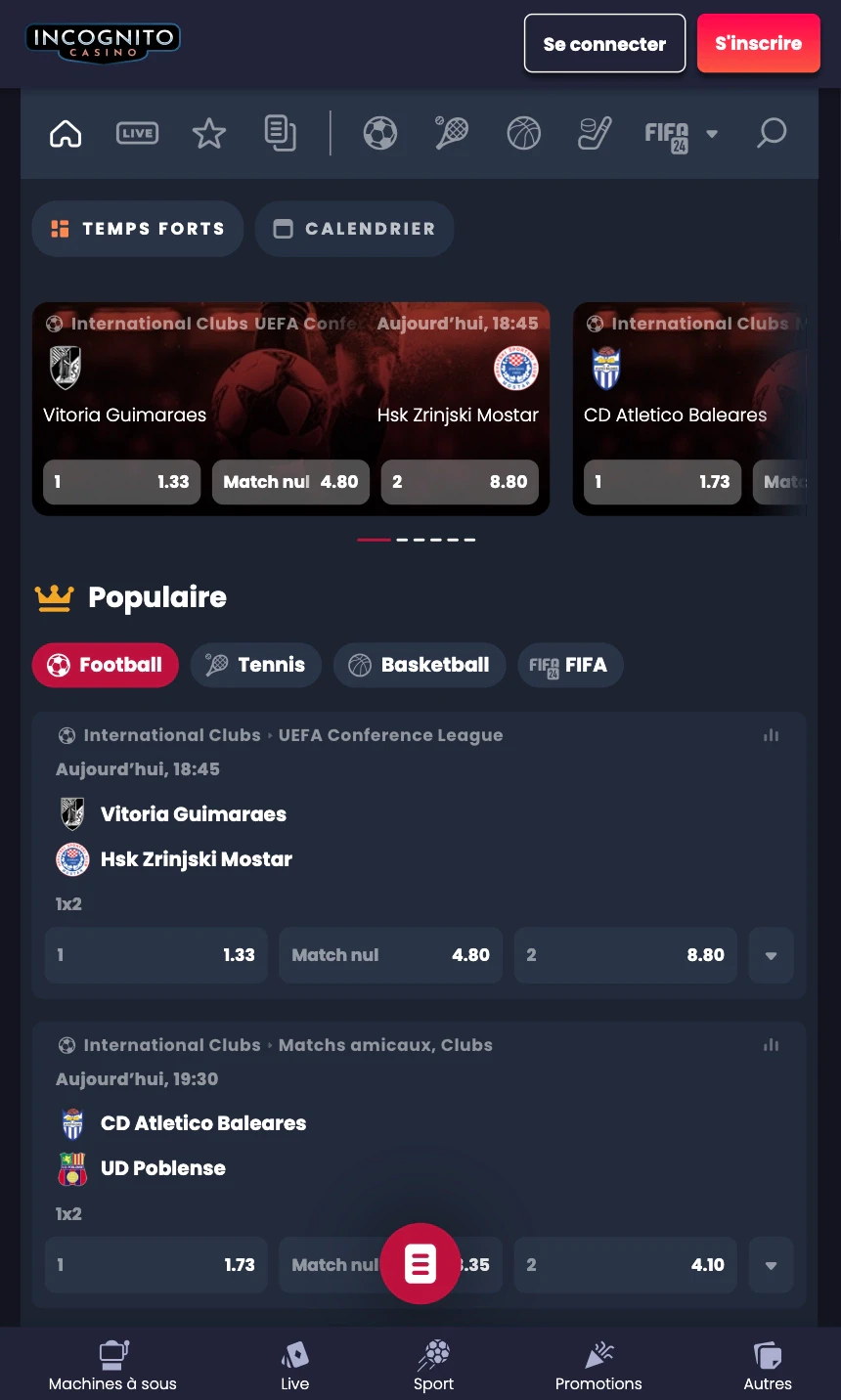The height and width of the screenshot is (1400, 841).
Task: Pick odds 4.10 for UD Poblense
Action: (625, 1265)
